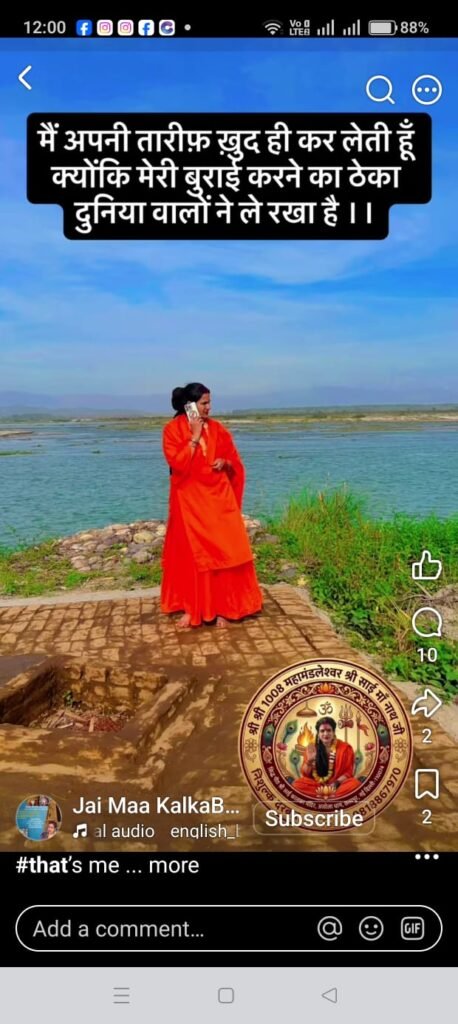
Task: Open the comments on this reel
Action: [427, 624]
